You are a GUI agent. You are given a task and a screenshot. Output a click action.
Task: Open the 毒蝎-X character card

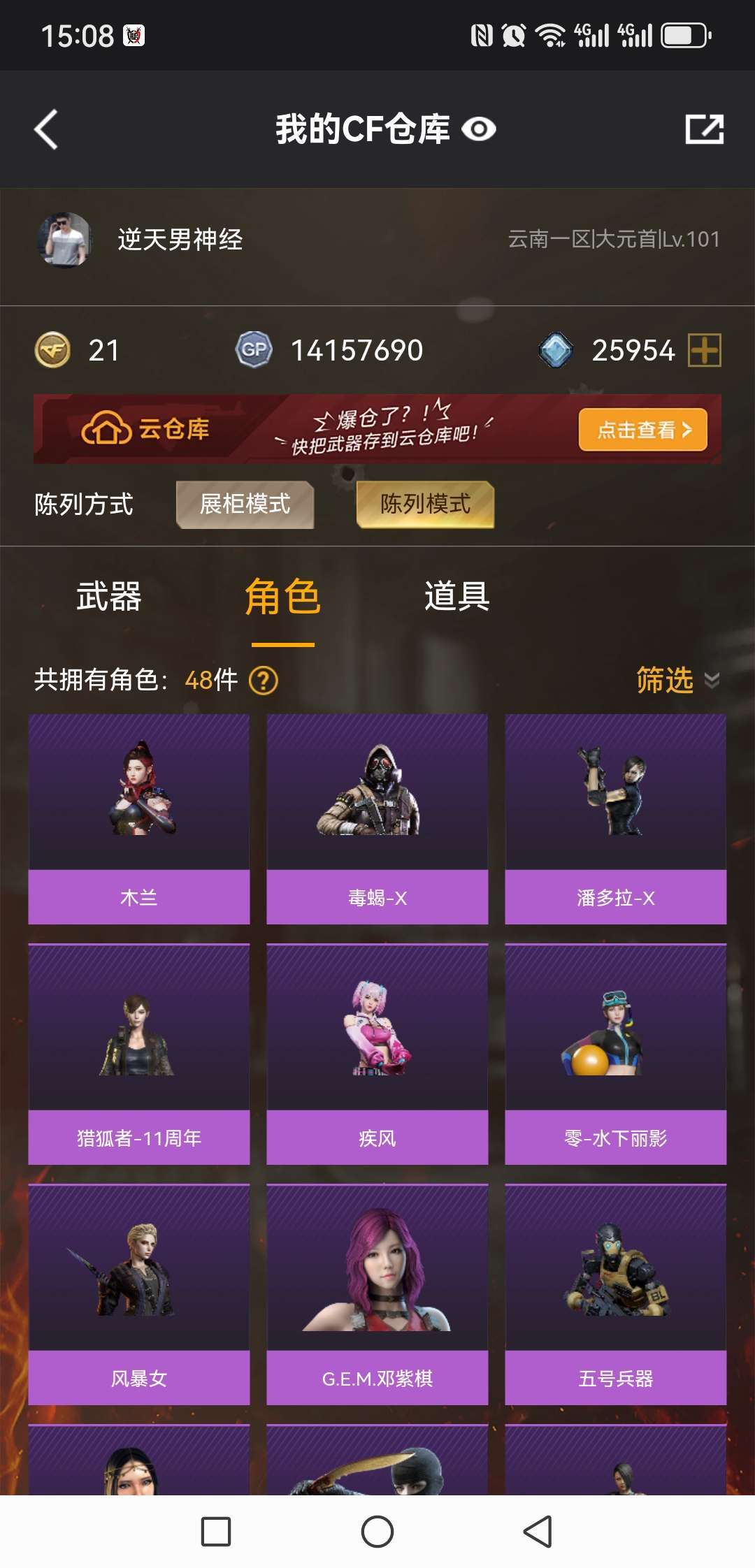[377, 819]
